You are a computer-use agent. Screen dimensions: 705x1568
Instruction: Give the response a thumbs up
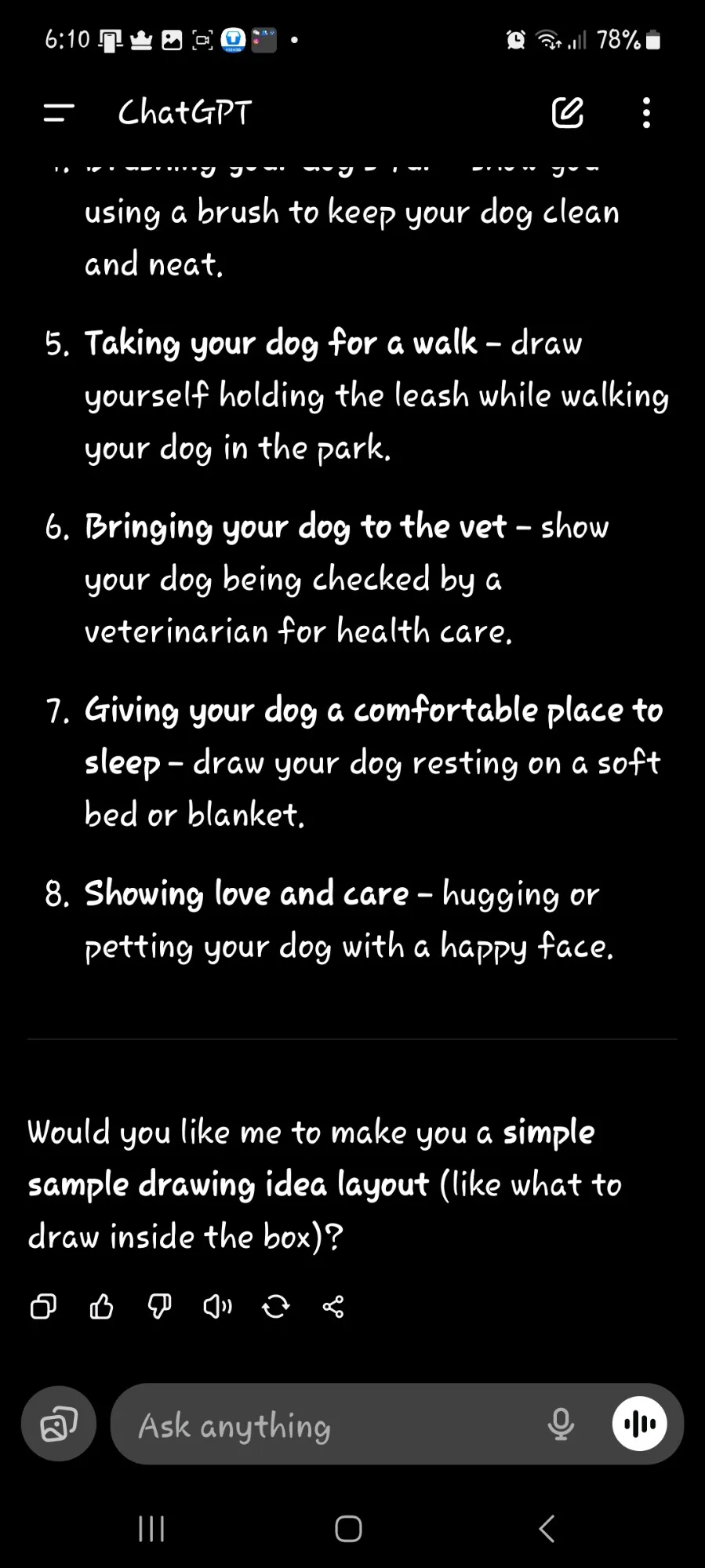[x=101, y=1307]
